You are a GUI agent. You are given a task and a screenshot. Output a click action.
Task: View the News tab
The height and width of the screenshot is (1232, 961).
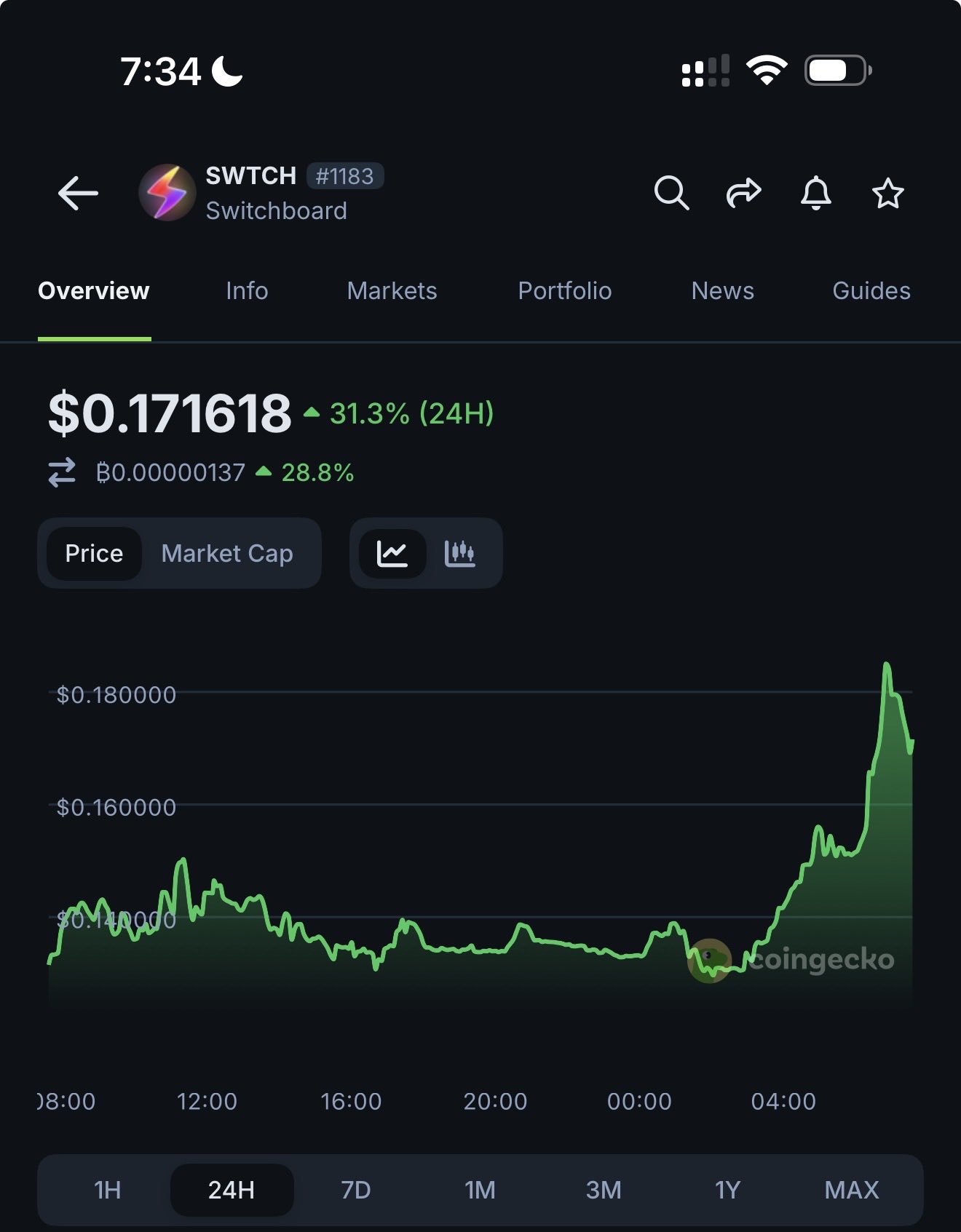pyautogui.click(x=722, y=291)
